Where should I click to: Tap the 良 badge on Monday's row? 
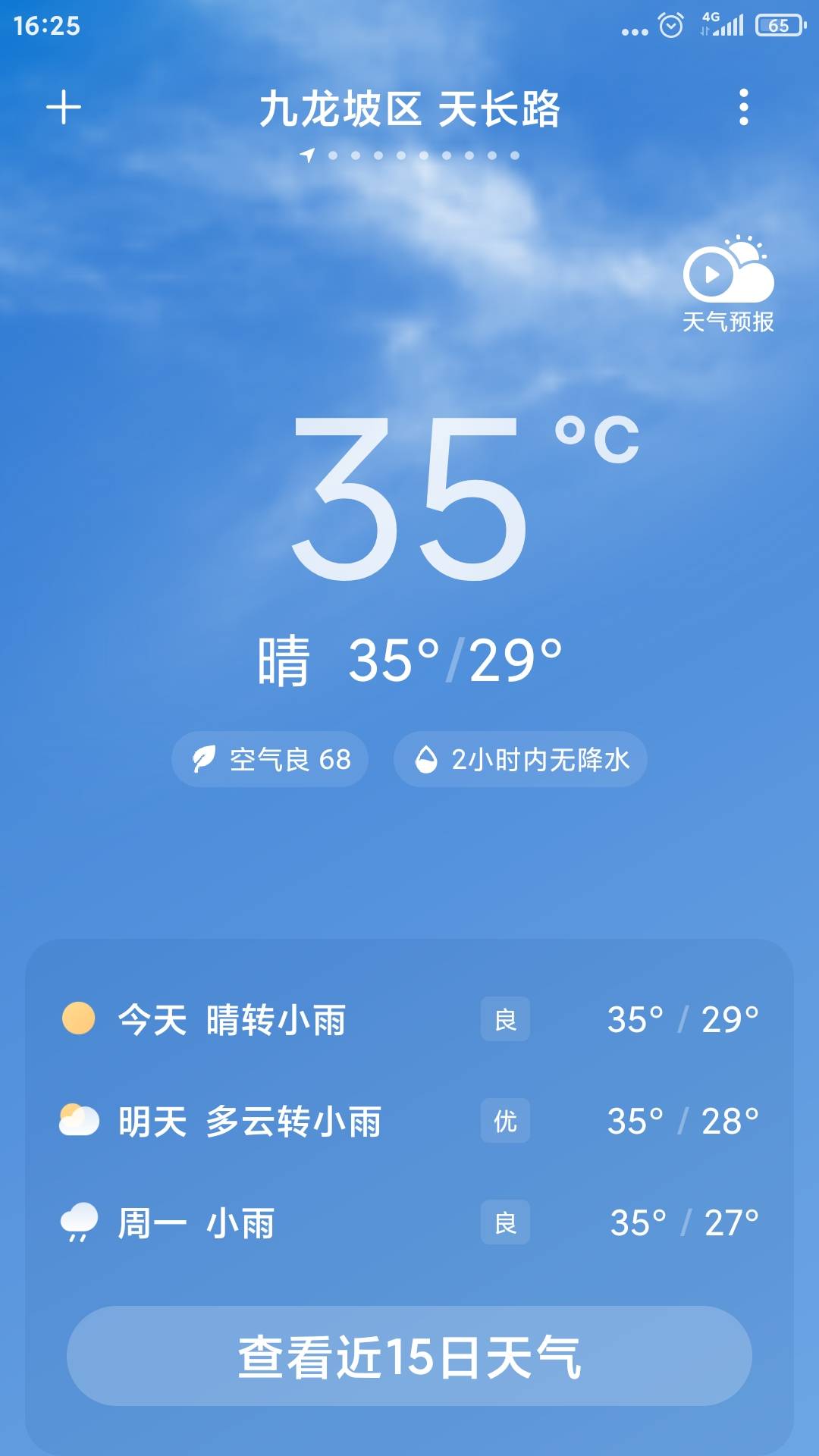click(x=506, y=1222)
